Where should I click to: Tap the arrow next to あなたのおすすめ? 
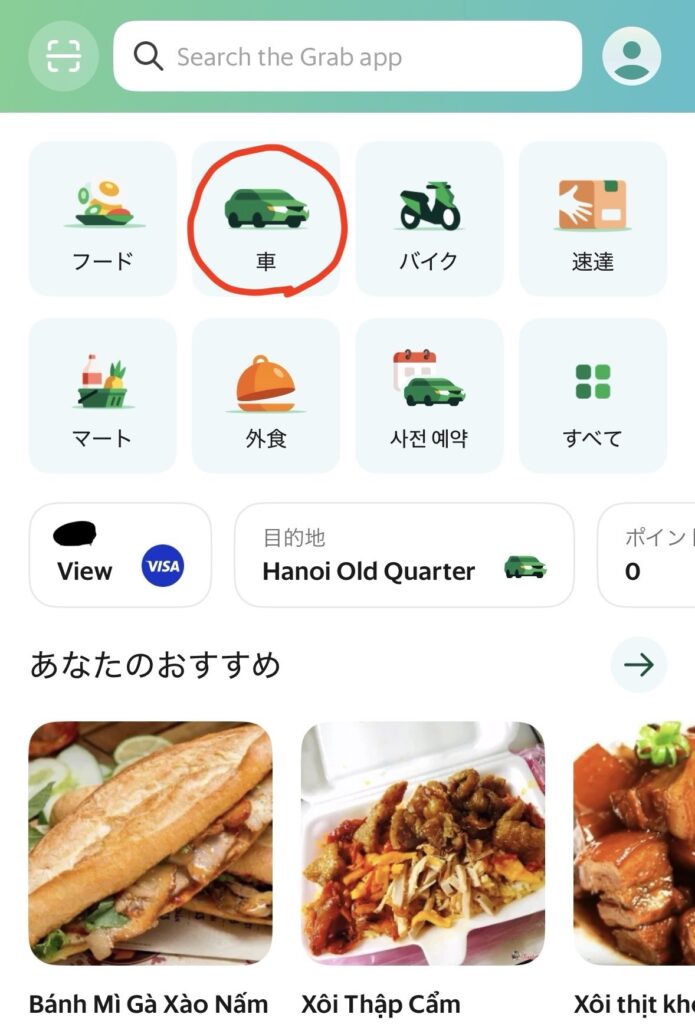tap(638, 665)
